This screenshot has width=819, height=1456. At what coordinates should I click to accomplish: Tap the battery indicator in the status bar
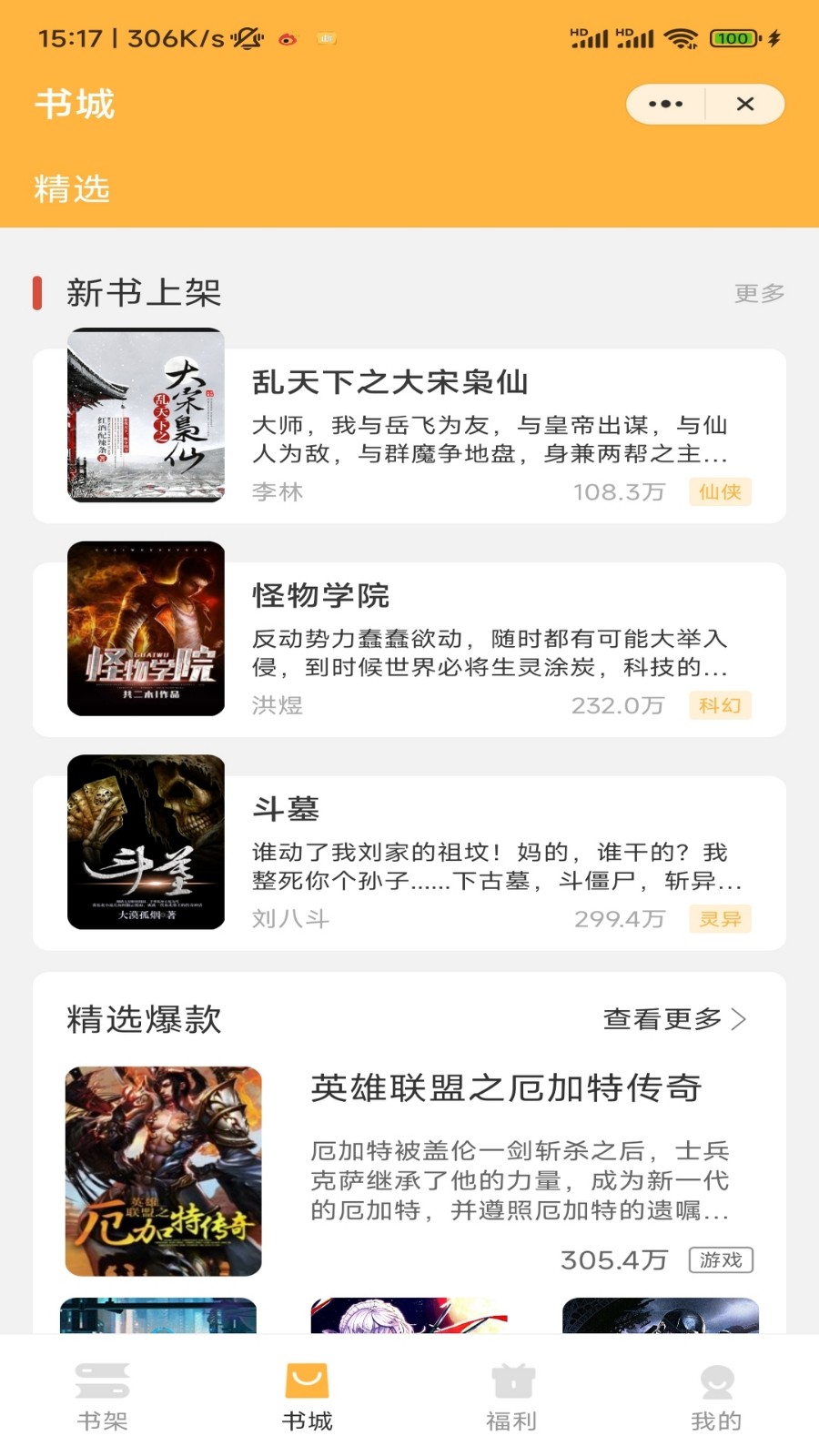point(733,38)
